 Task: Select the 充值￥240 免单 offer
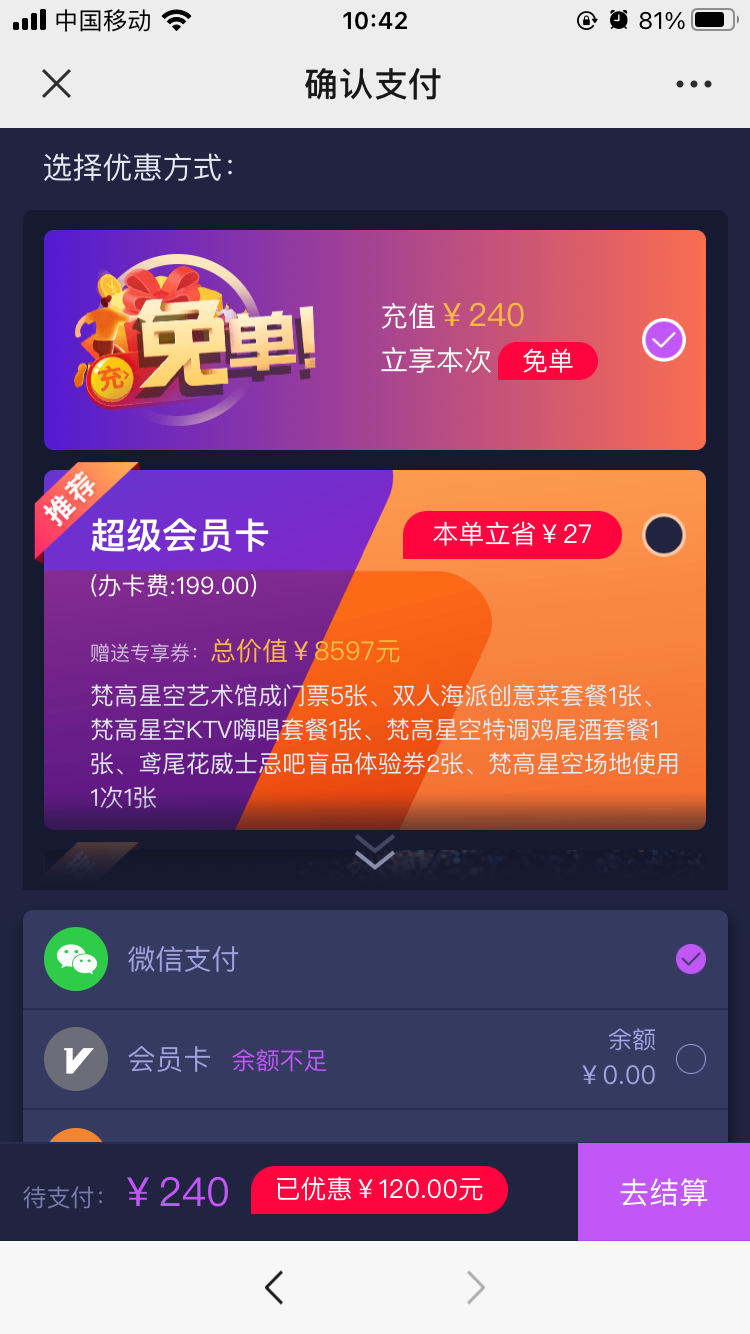click(663, 340)
